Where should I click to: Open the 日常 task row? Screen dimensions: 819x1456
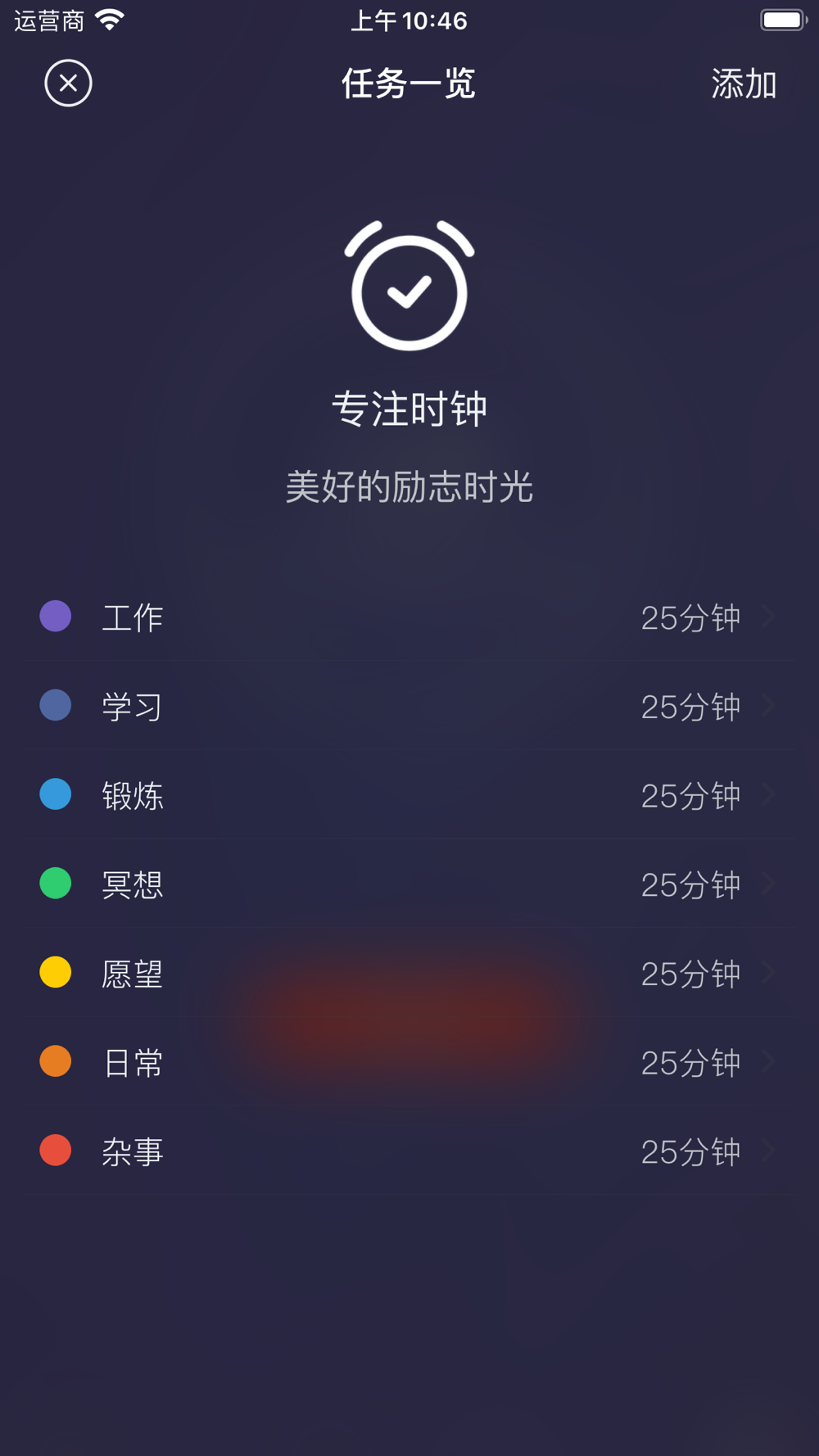[409, 1063]
